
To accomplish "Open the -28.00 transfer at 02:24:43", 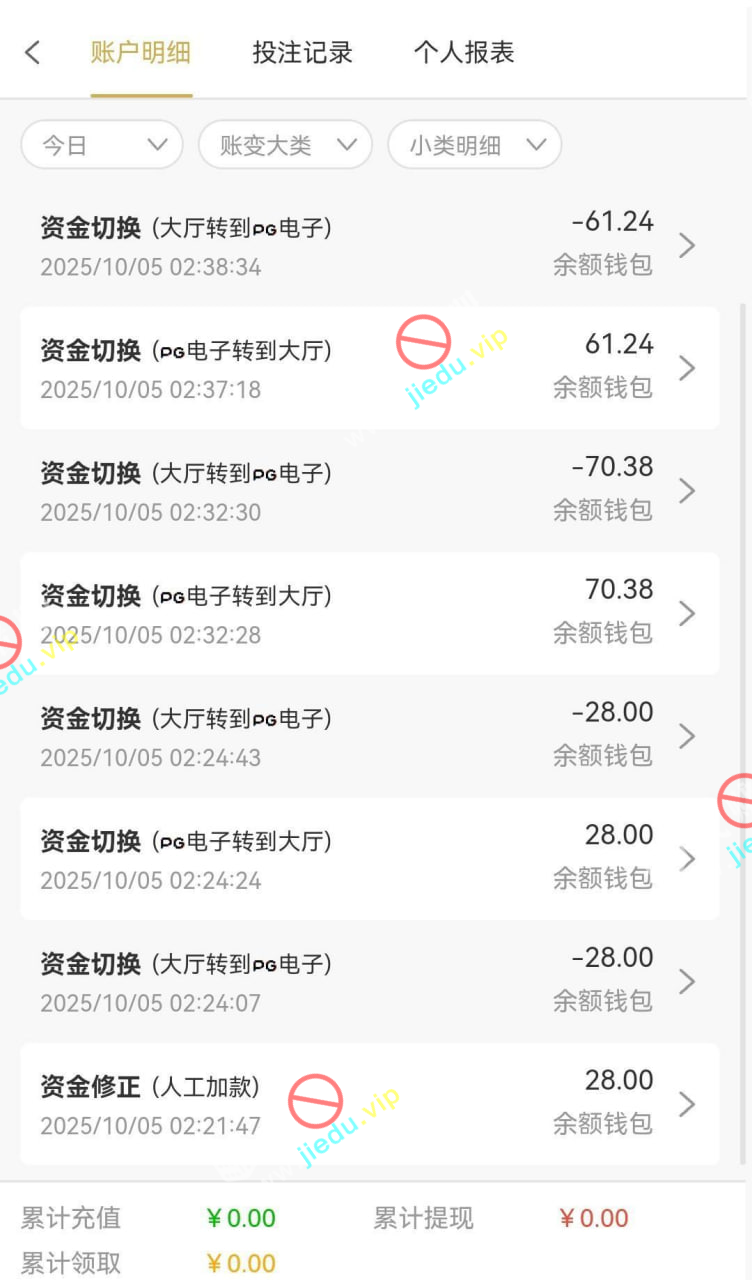I will pyautogui.click(x=369, y=736).
